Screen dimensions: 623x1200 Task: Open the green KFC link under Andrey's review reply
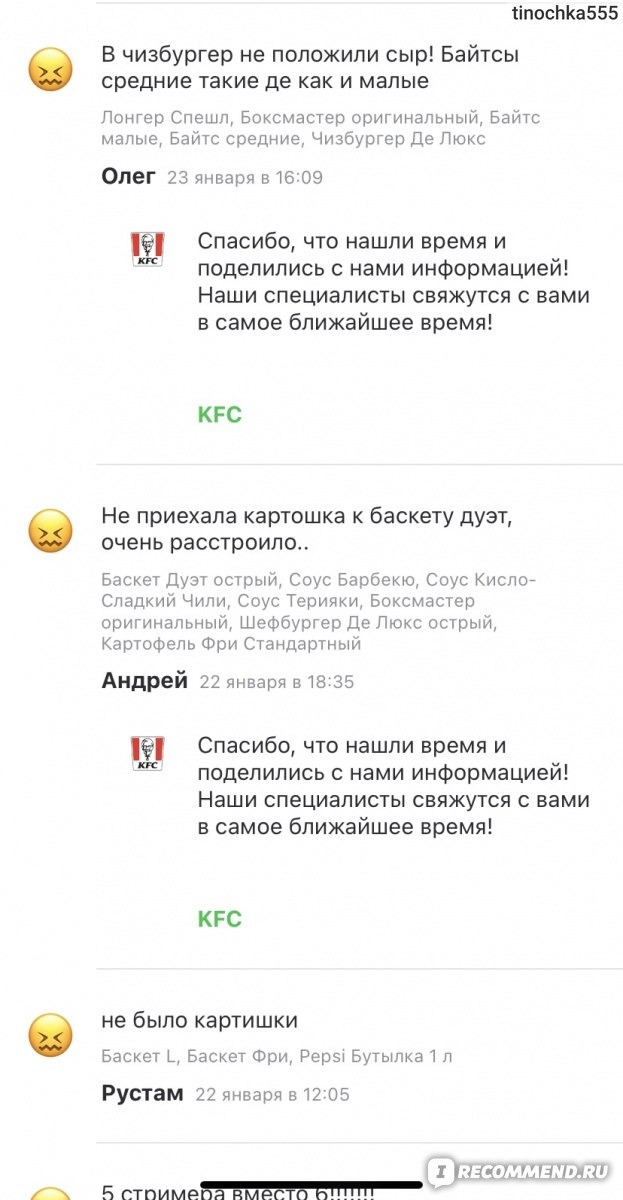tap(220, 919)
